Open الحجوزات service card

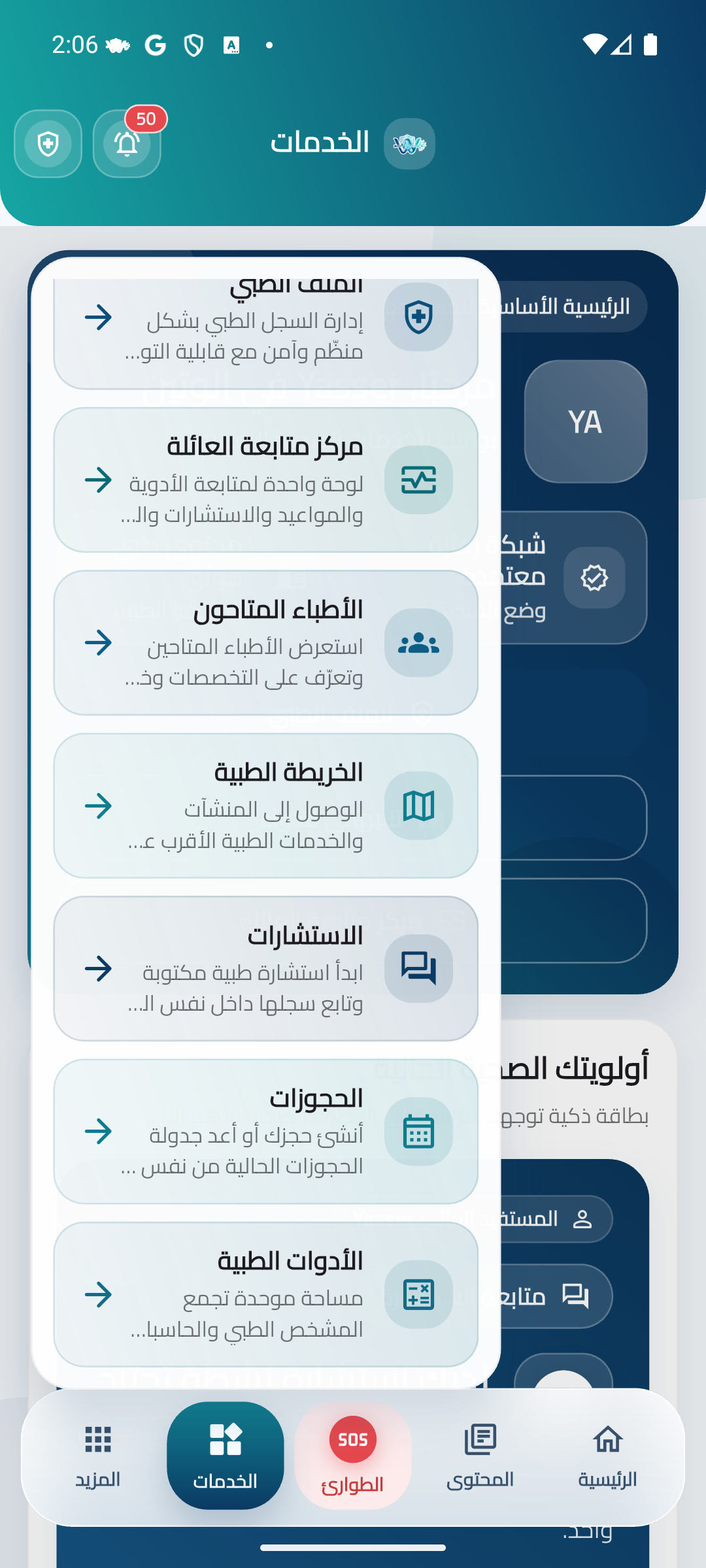(x=265, y=1131)
